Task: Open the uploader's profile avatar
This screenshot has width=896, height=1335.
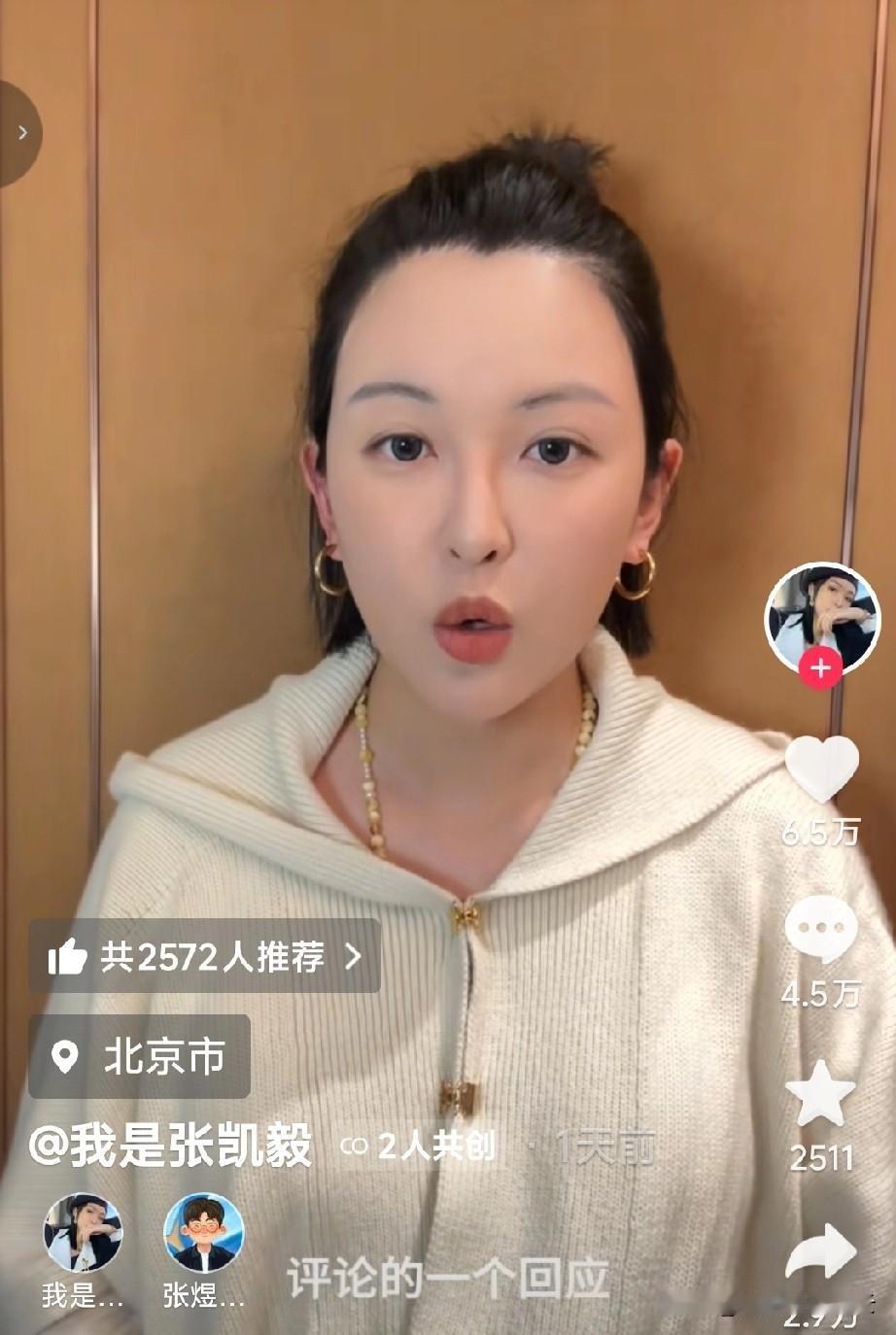Action: [821, 613]
